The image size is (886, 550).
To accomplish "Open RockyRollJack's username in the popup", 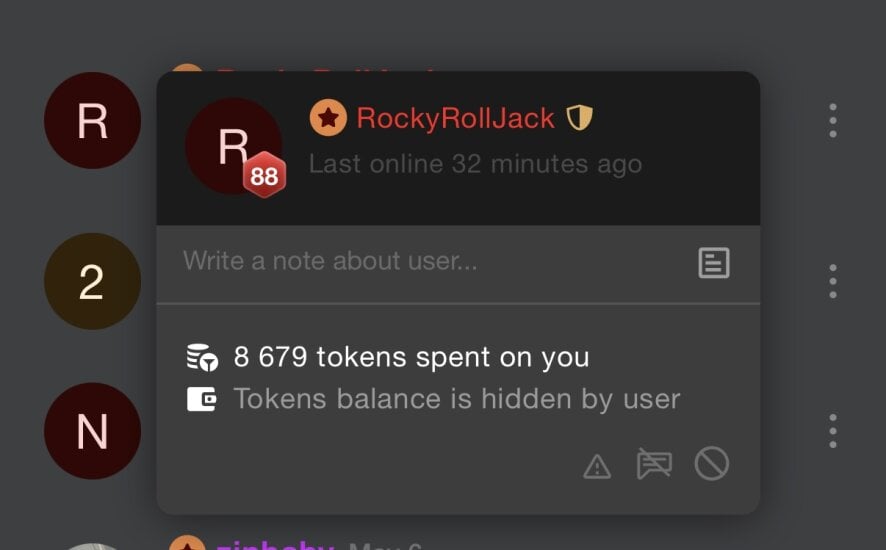I will 455,118.
